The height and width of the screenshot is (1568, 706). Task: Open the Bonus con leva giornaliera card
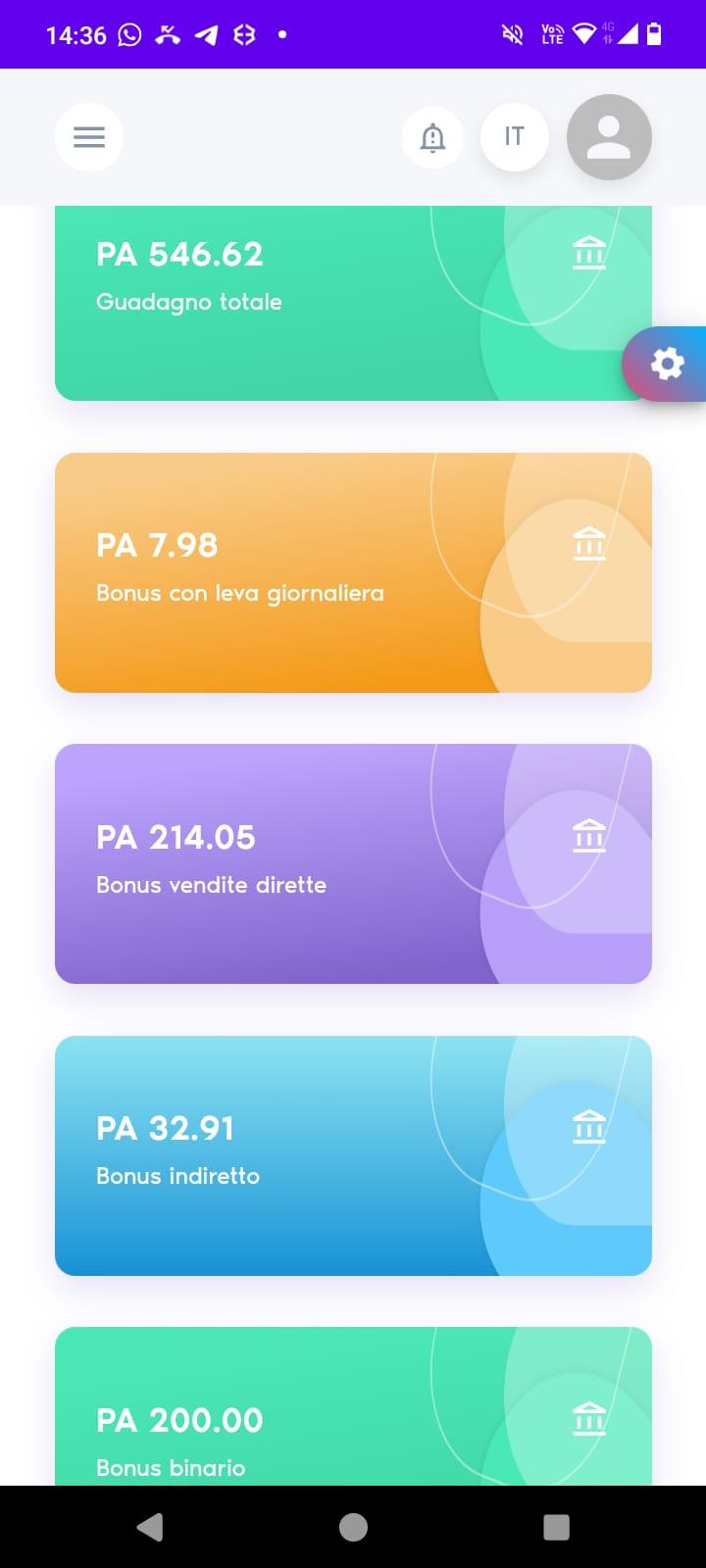[294, 572]
